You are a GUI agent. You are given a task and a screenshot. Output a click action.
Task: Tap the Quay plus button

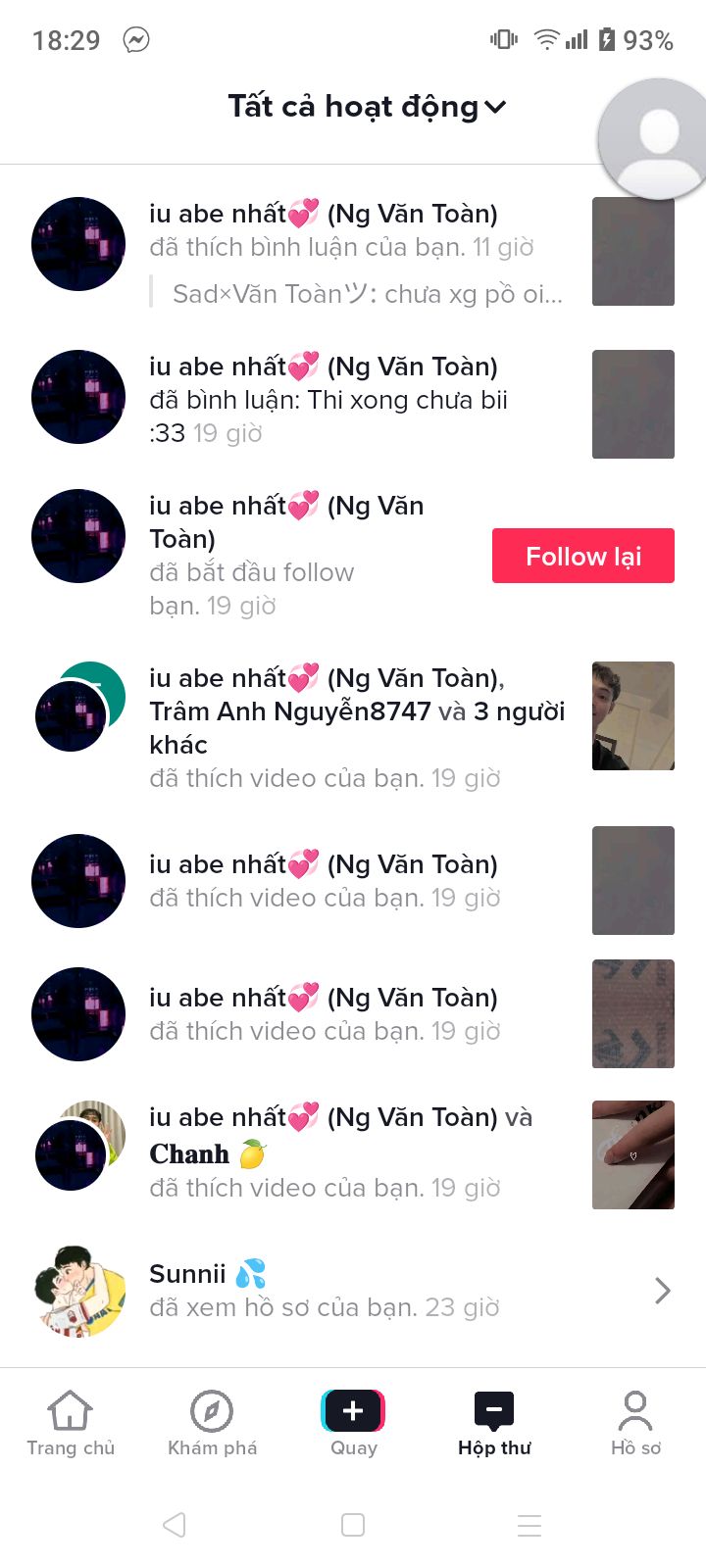tap(353, 1412)
